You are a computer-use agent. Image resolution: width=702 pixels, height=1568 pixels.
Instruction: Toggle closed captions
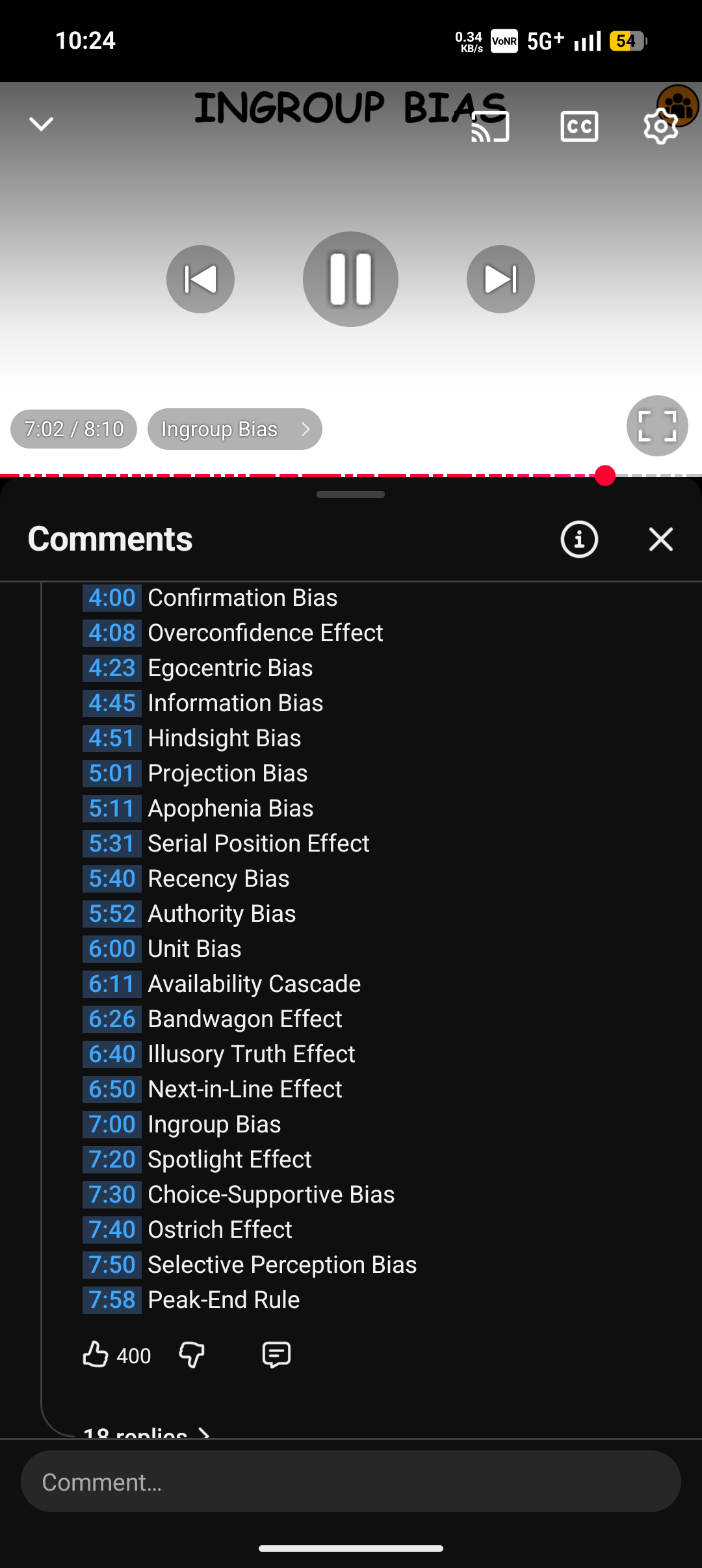(578, 126)
